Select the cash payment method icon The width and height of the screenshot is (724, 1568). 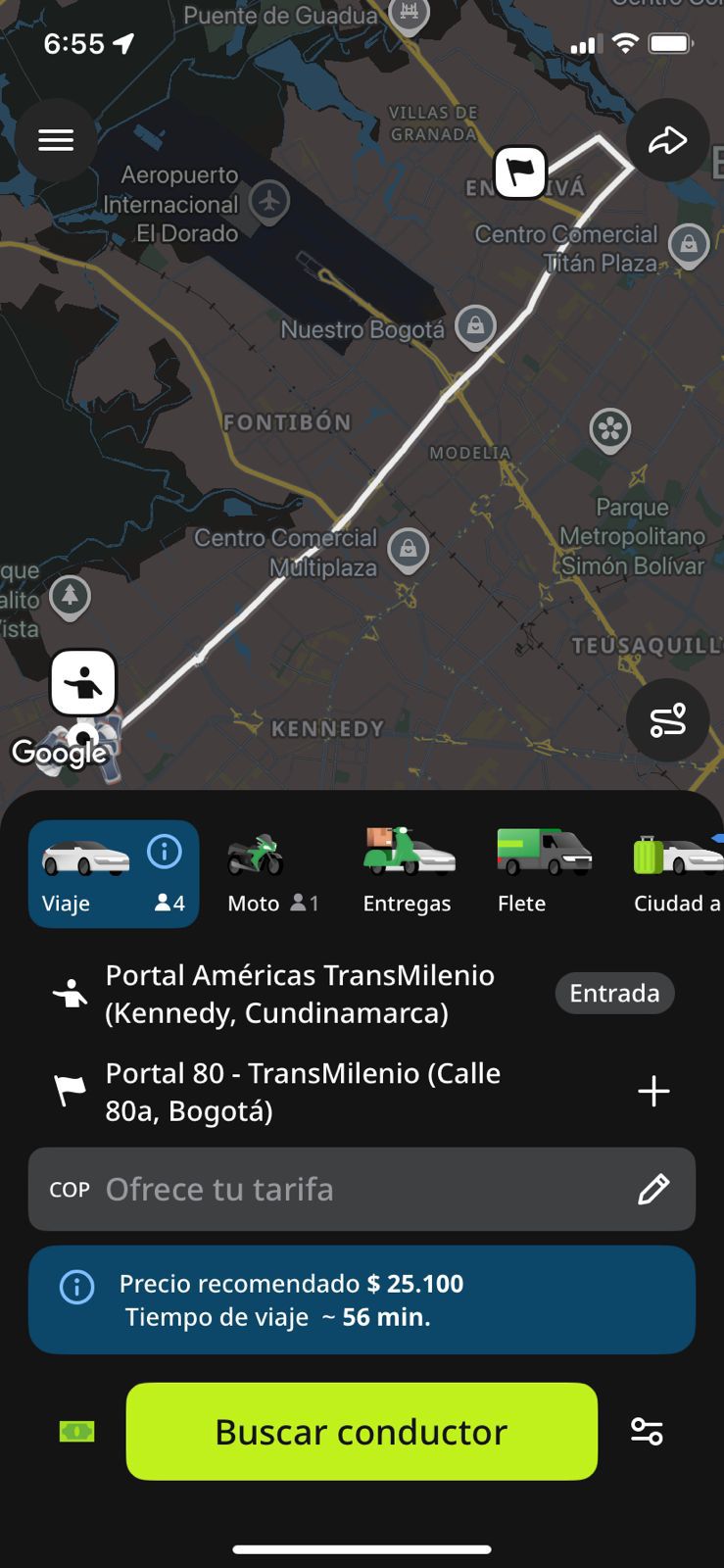pos(77,1431)
